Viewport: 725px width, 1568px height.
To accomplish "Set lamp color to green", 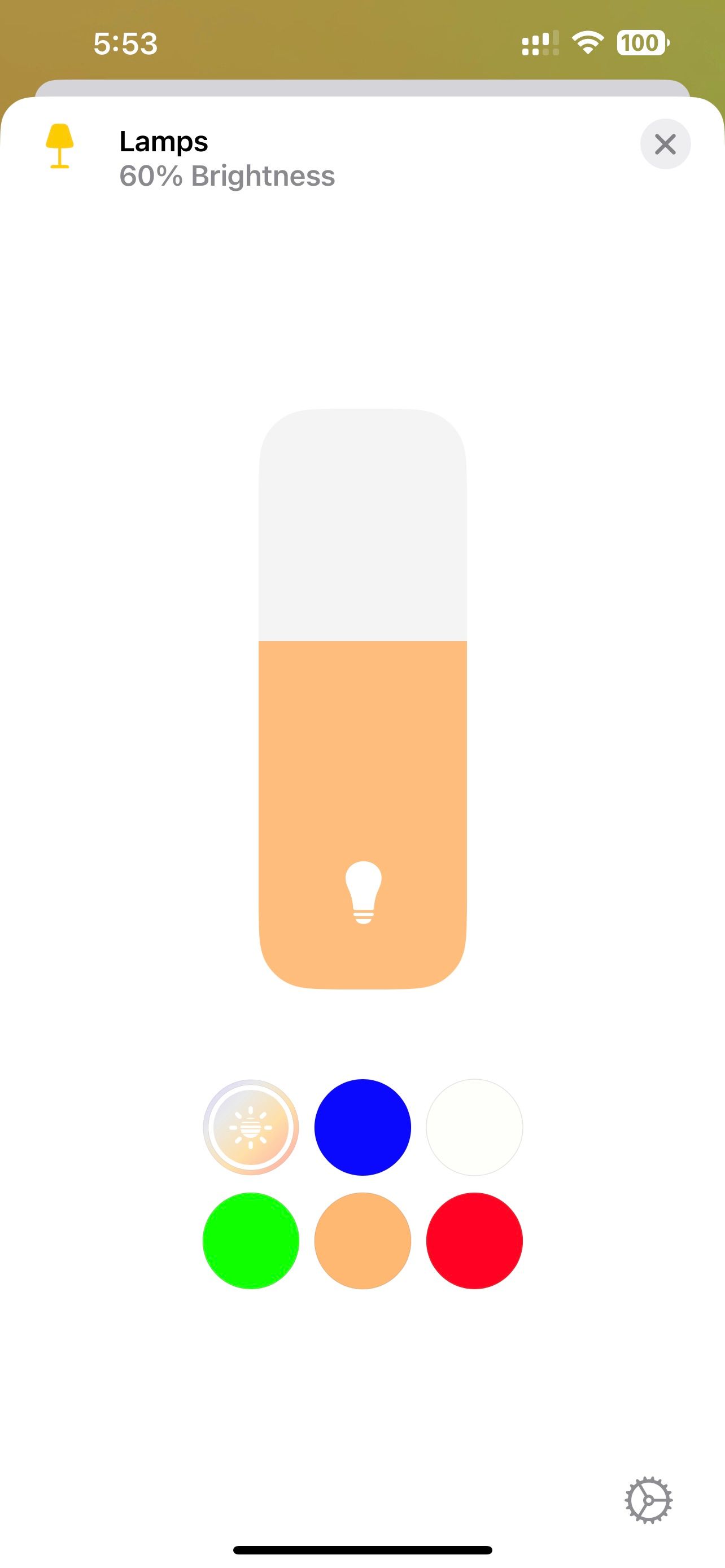I will click(x=251, y=1241).
